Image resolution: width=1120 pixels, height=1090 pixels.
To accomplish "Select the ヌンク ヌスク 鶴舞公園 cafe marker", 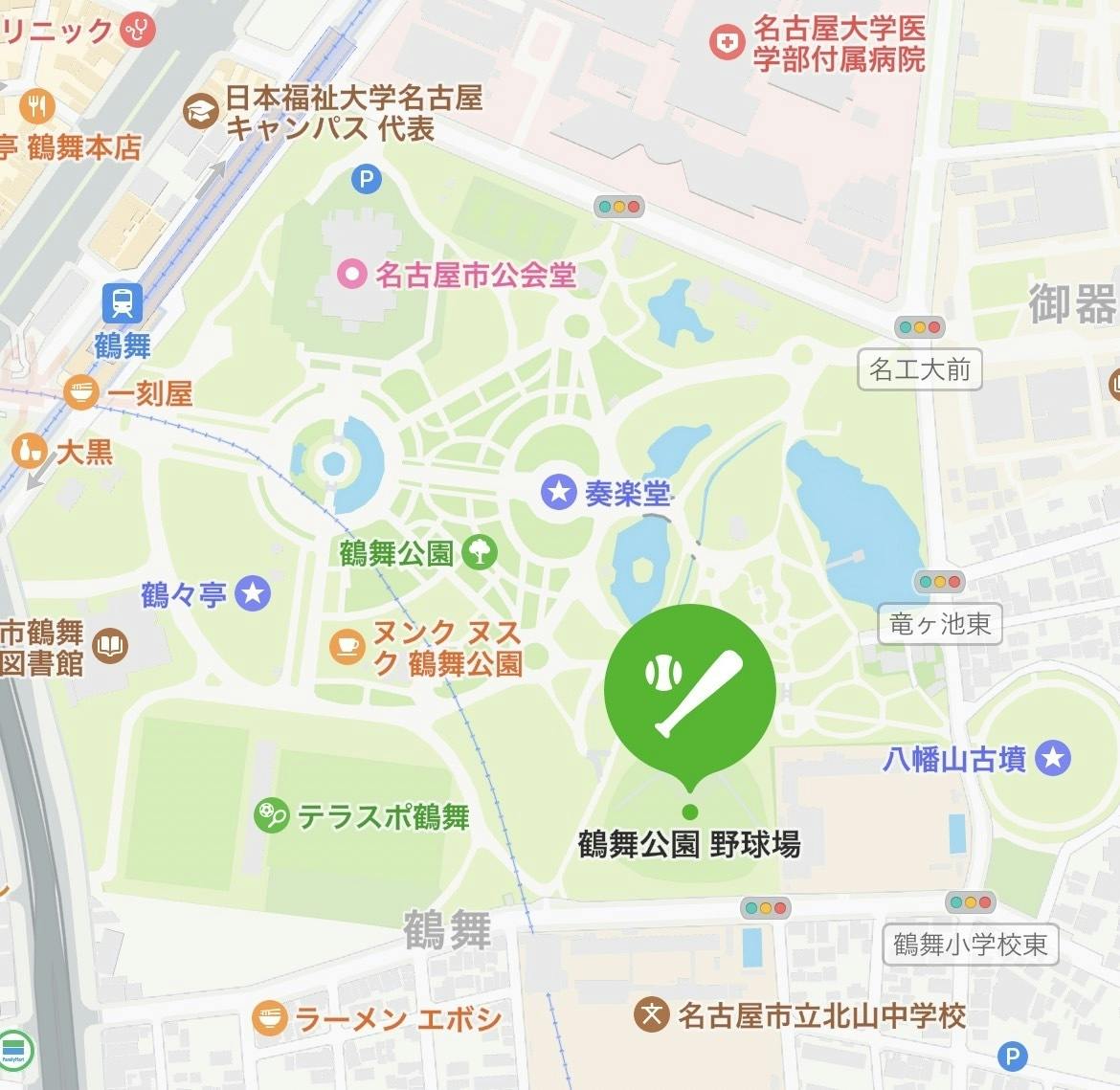I will pyautogui.click(x=347, y=647).
